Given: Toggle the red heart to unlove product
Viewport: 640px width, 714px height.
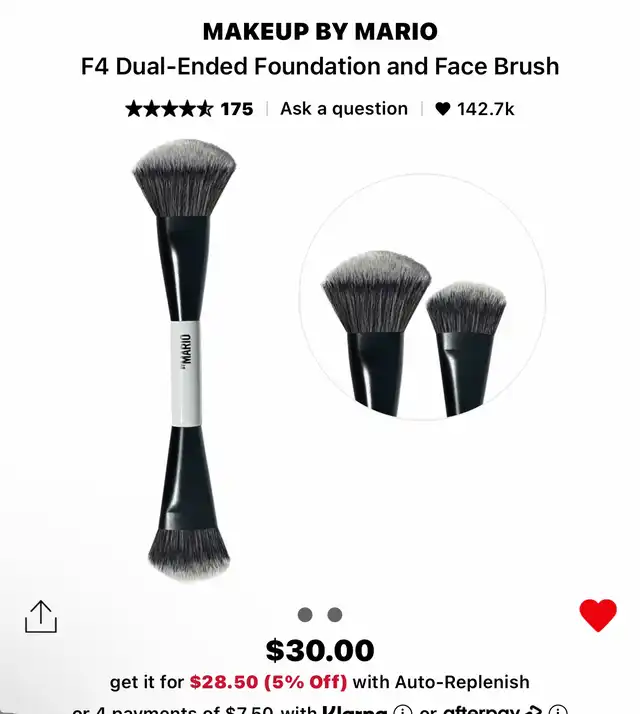Looking at the screenshot, I should [x=598, y=615].
